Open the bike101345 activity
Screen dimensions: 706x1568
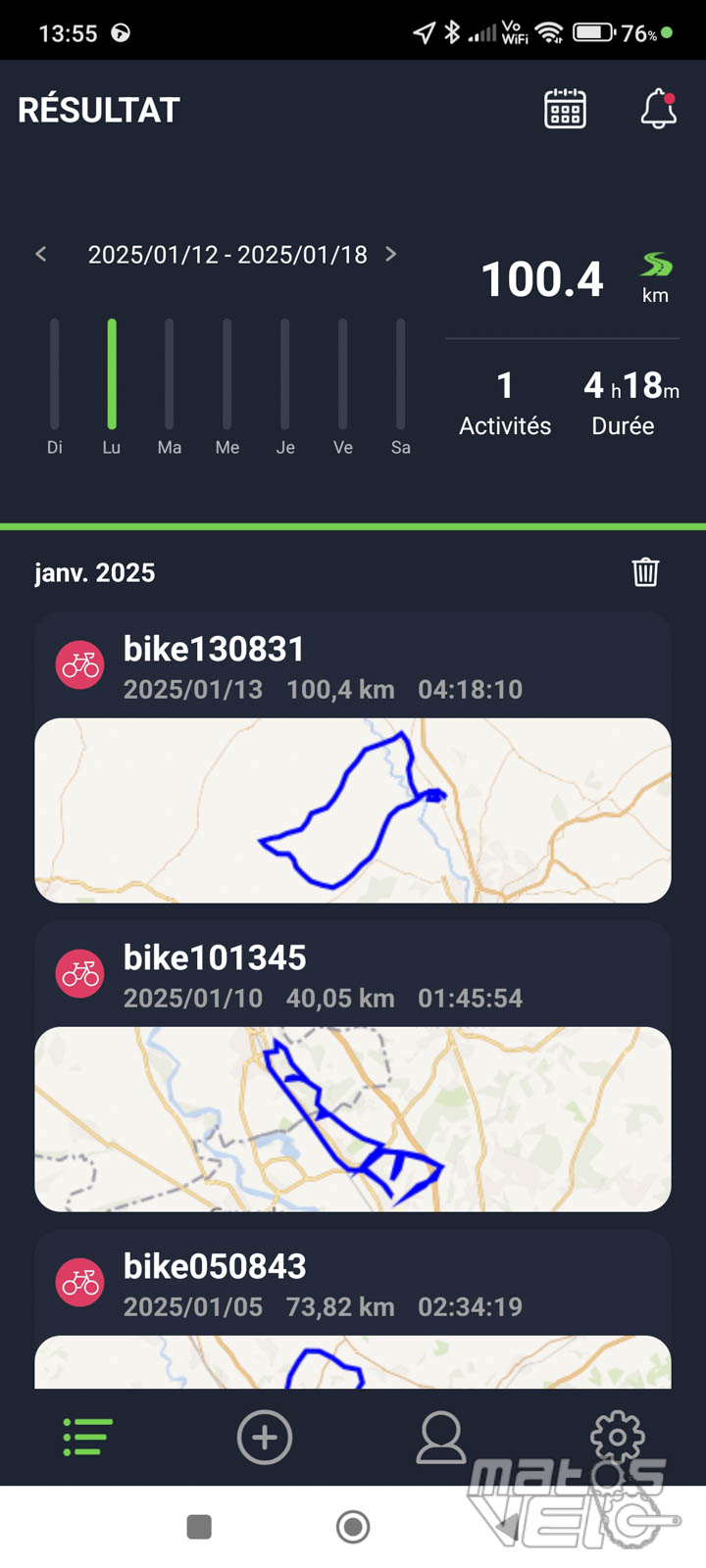tap(353, 1065)
